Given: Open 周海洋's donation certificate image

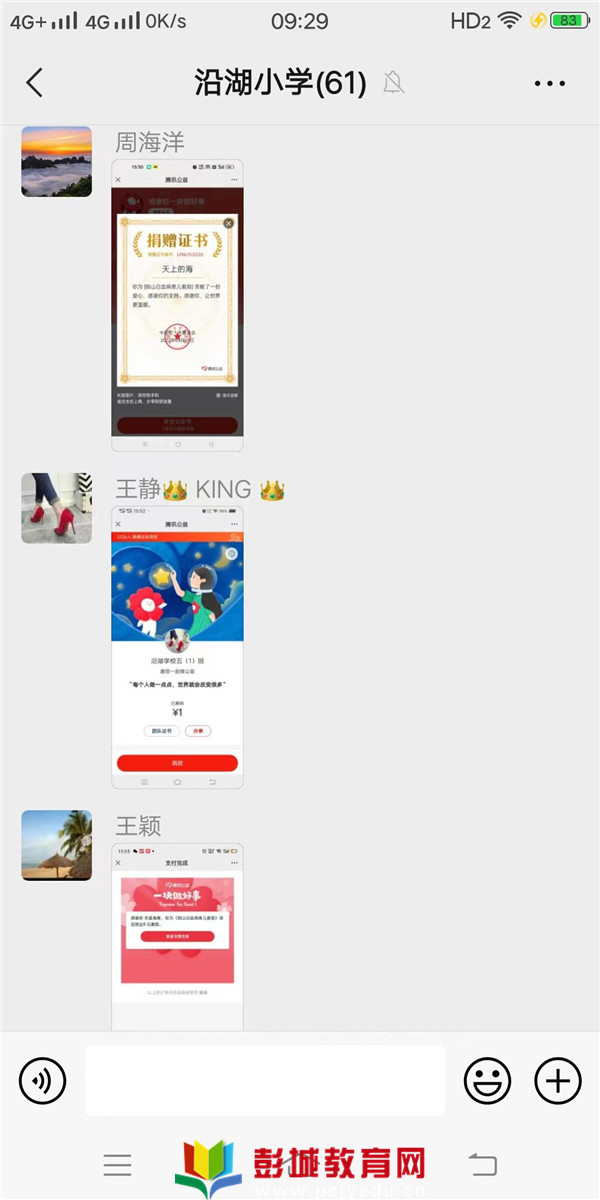Looking at the screenshot, I should 177,305.
